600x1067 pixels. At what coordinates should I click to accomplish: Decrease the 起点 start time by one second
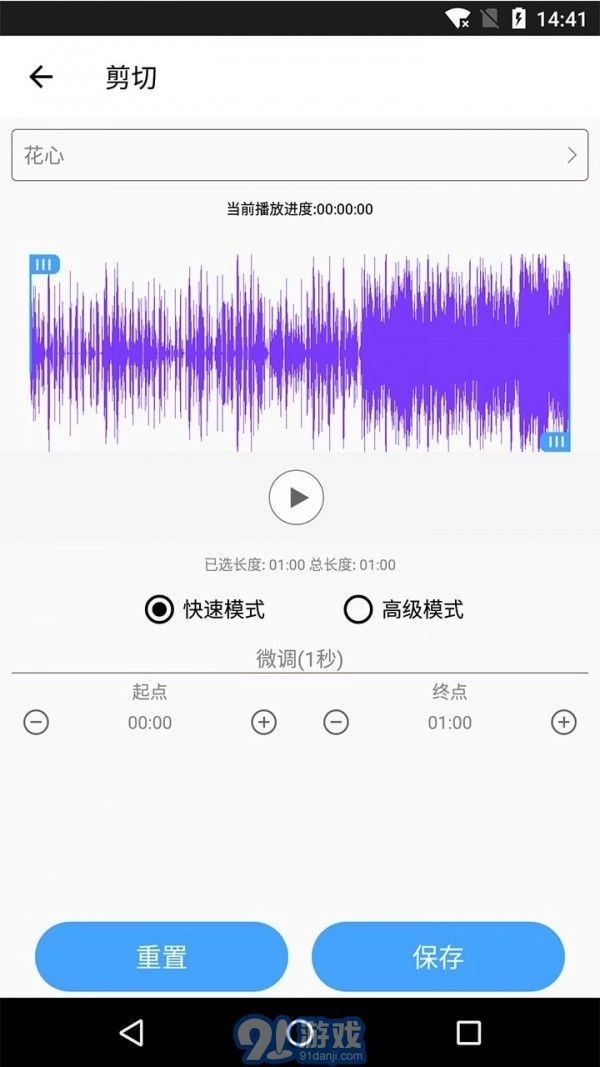(36, 722)
